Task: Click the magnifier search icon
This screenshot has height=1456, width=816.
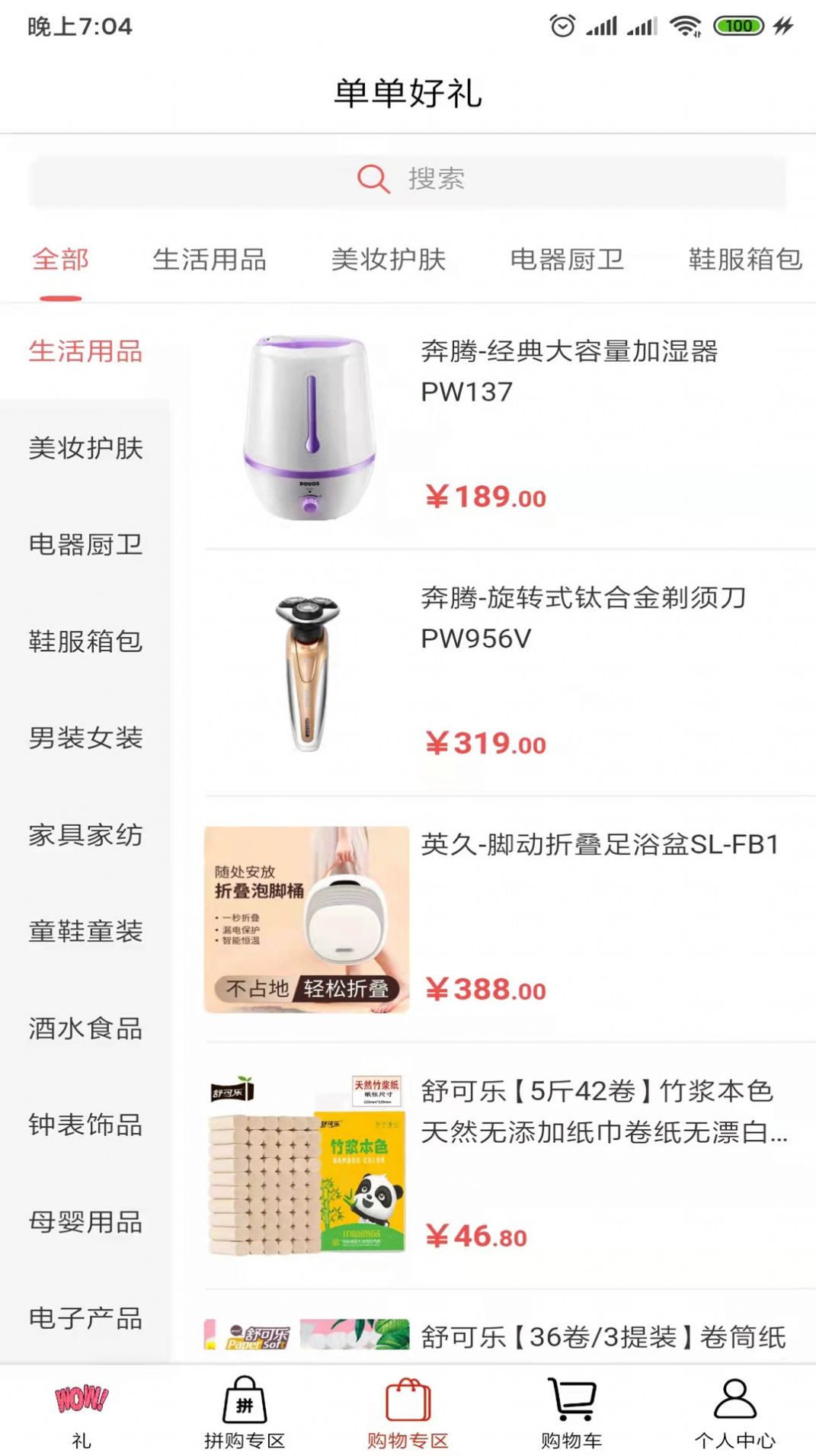Action: [x=373, y=178]
